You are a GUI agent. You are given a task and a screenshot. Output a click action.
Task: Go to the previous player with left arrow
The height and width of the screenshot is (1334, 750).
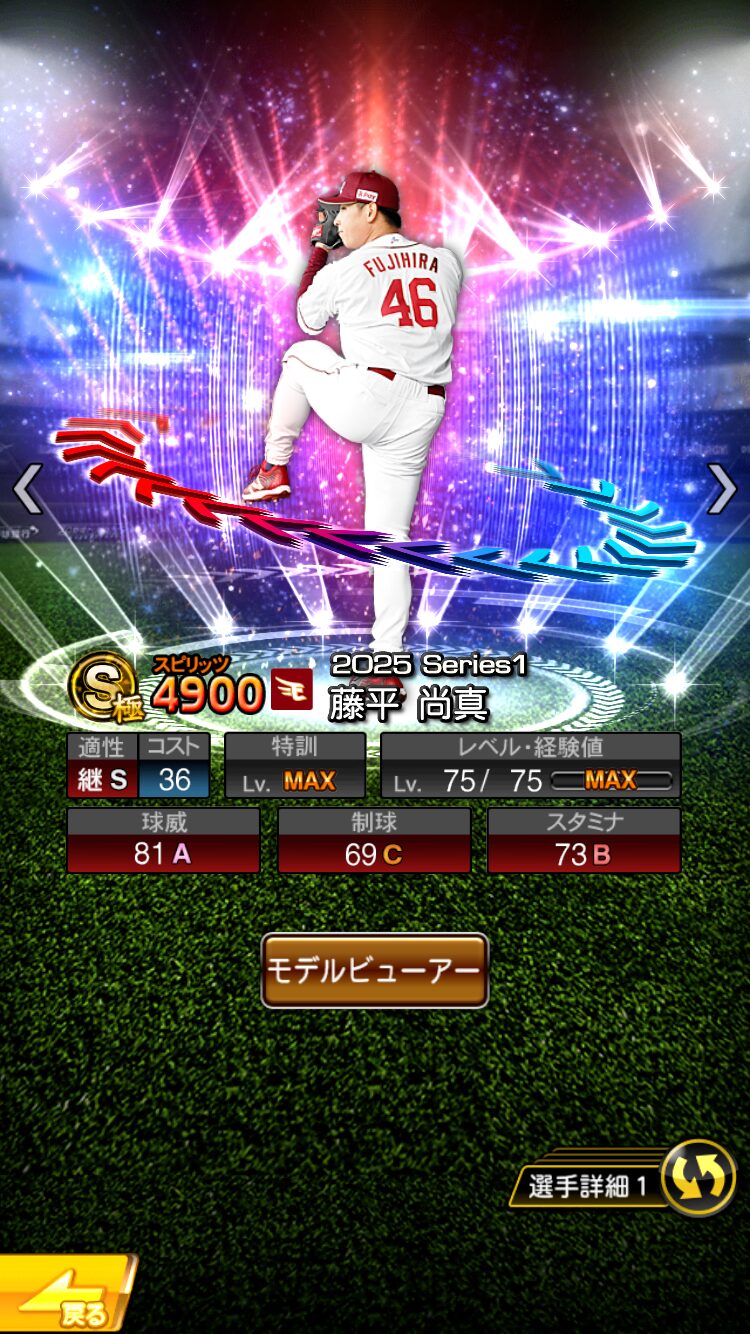pos(27,489)
